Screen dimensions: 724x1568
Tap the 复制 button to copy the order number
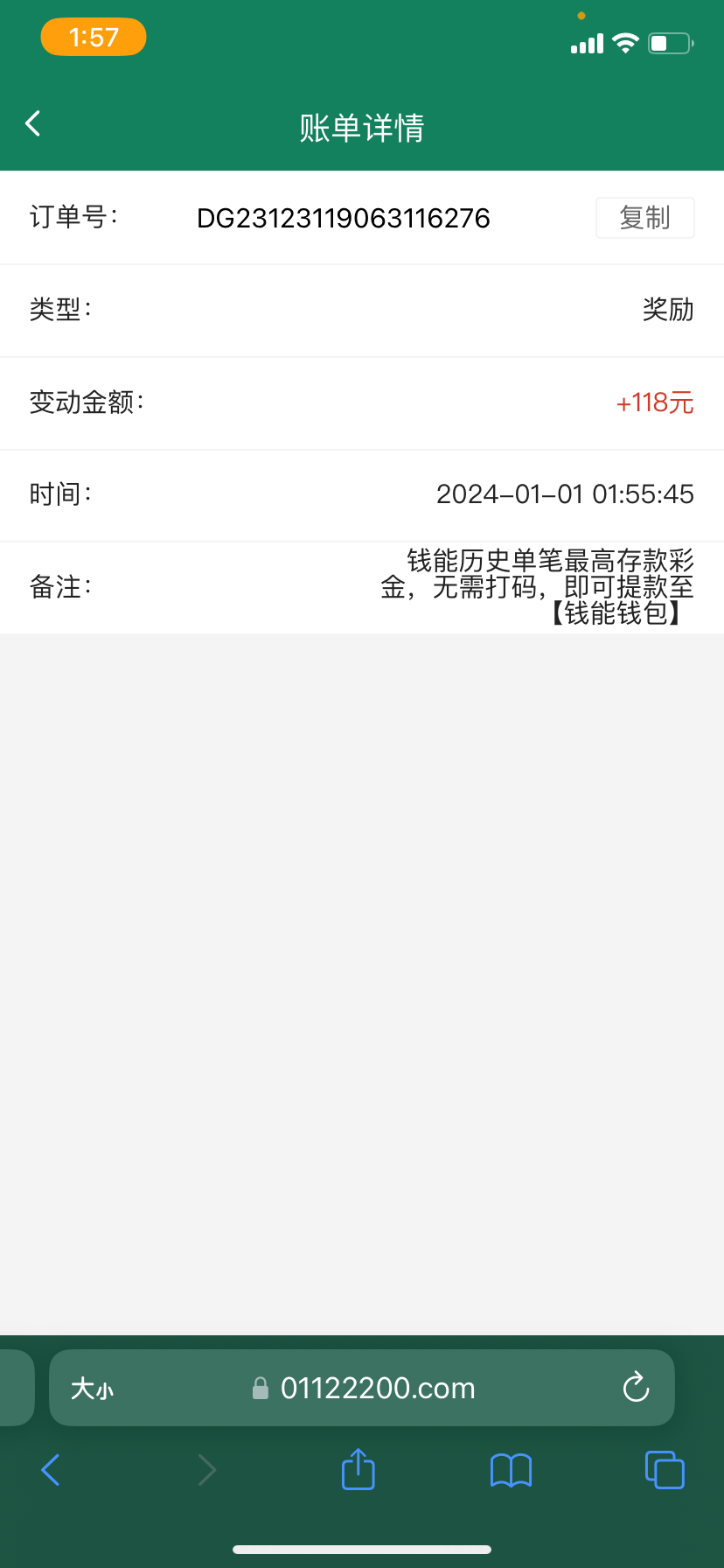644,217
